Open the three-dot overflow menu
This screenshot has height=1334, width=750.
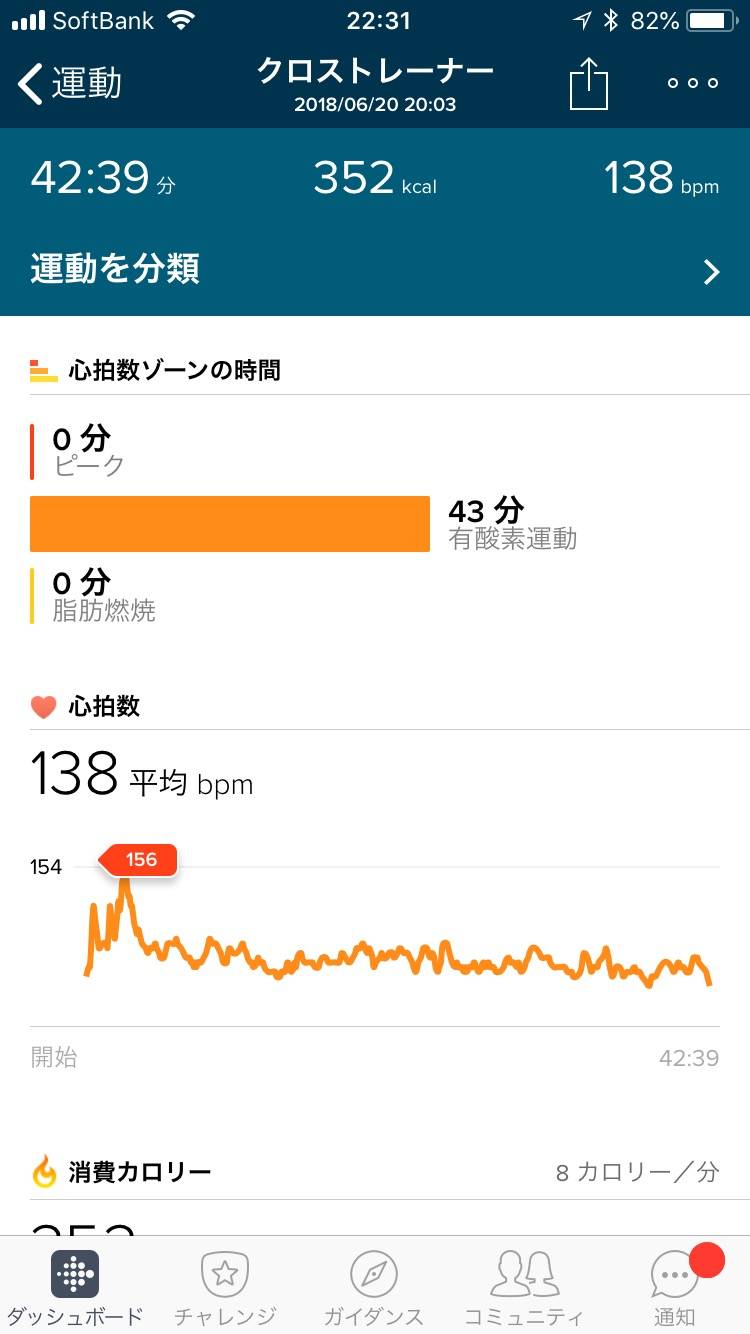(693, 84)
